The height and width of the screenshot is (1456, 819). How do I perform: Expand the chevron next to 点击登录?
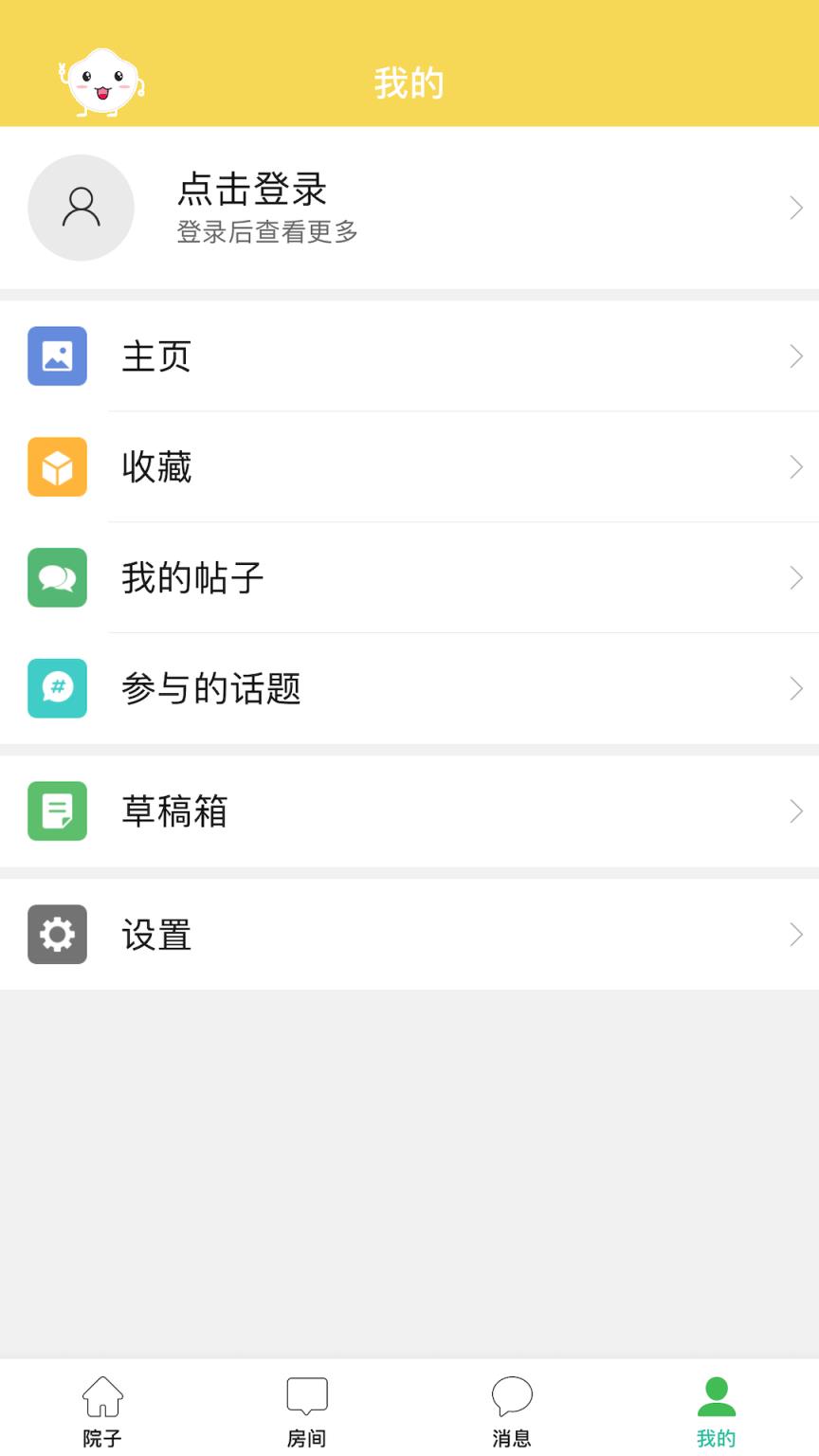(x=796, y=207)
